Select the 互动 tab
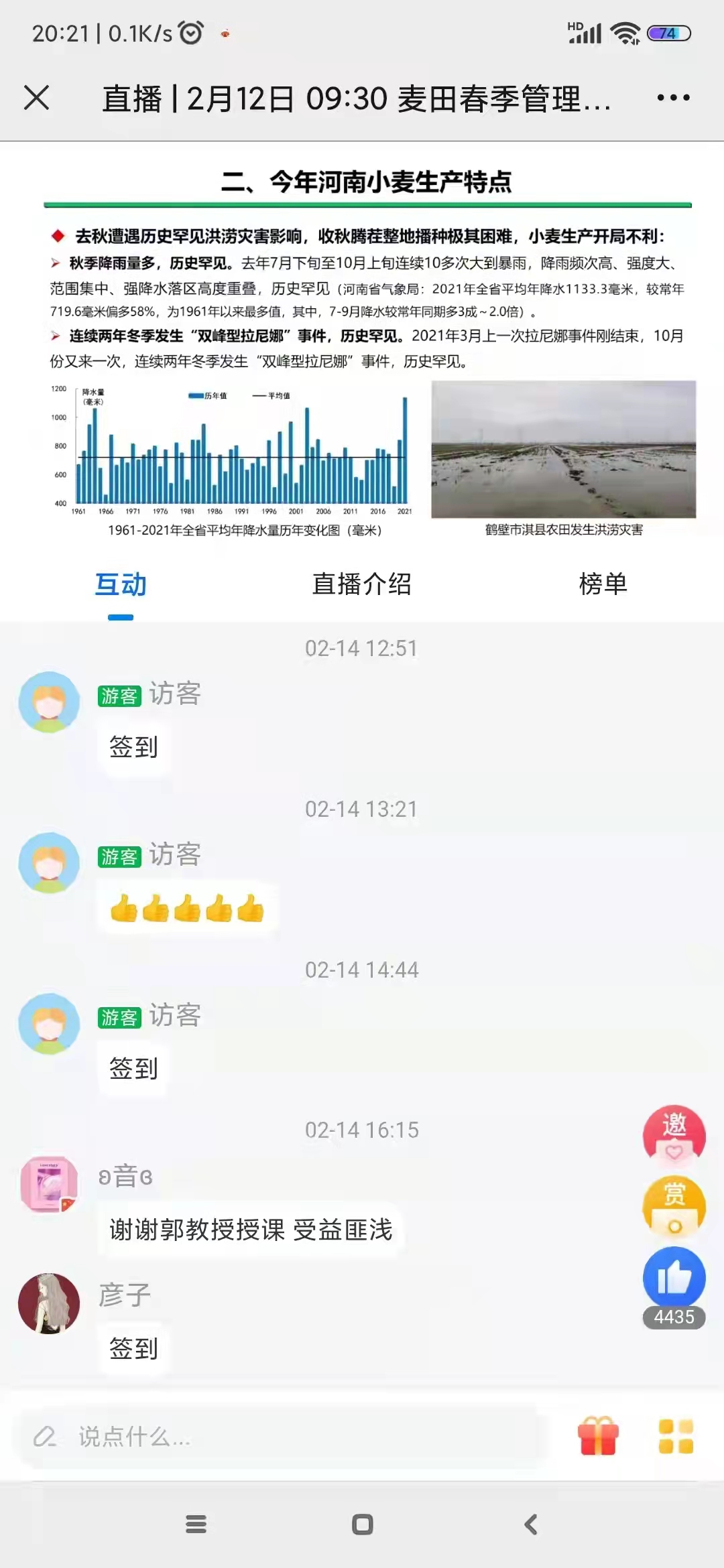724x1568 pixels. 119,584
